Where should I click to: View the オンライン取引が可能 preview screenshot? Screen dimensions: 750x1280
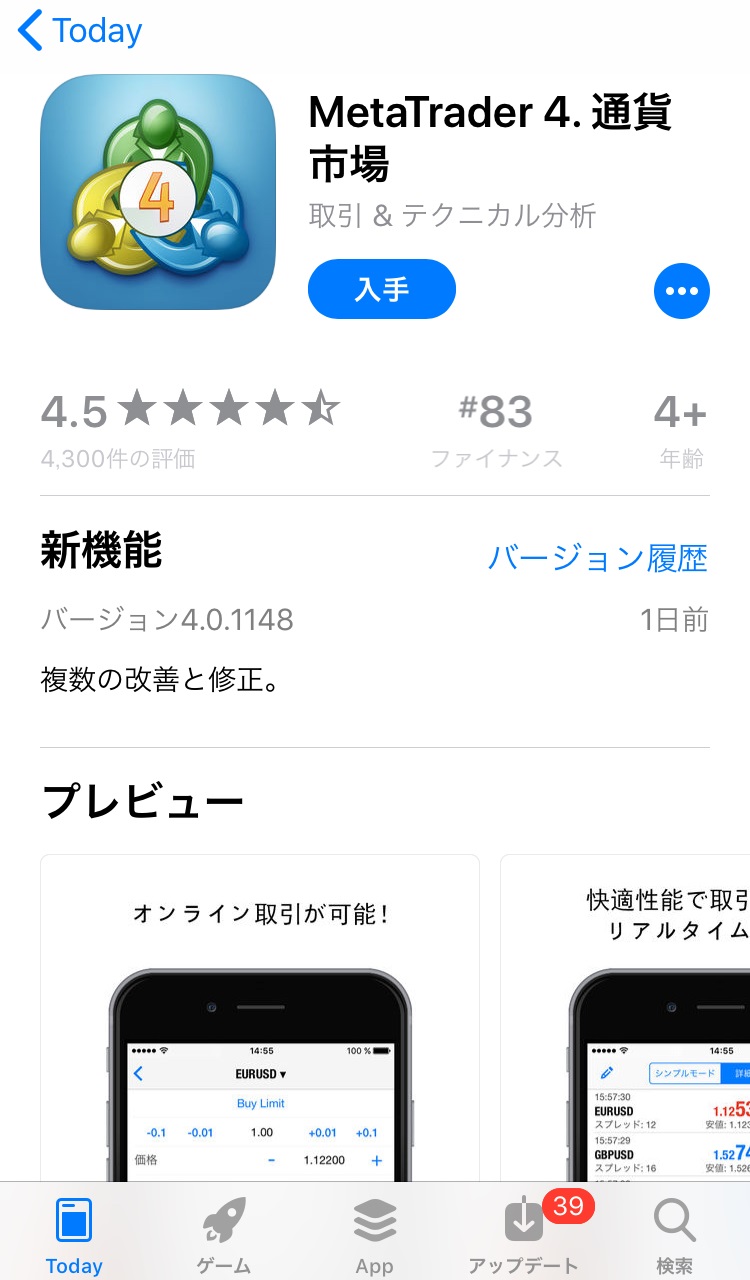click(x=260, y=1020)
